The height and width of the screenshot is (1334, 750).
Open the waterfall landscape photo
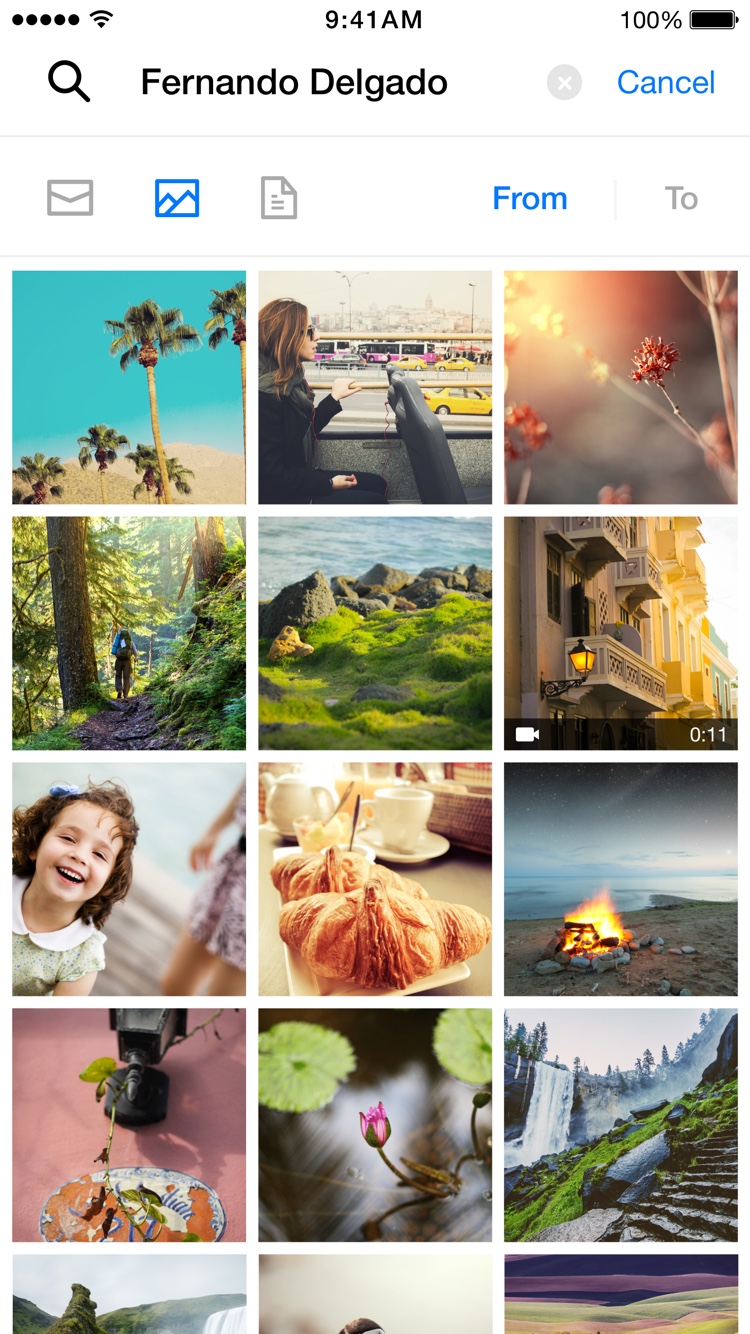click(x=621, y=1125)
